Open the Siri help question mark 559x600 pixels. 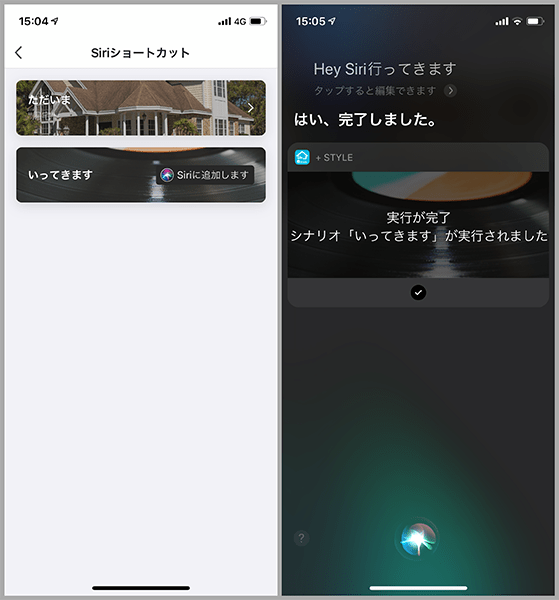coord(302,538)
